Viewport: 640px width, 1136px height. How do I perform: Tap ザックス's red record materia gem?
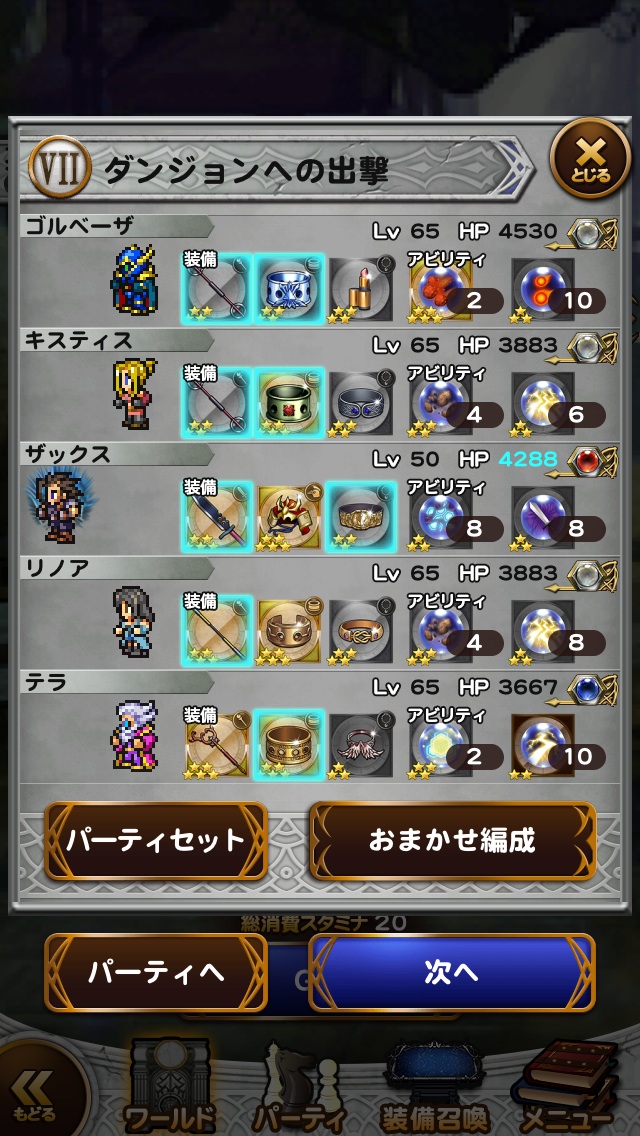(x=606, y=460)
